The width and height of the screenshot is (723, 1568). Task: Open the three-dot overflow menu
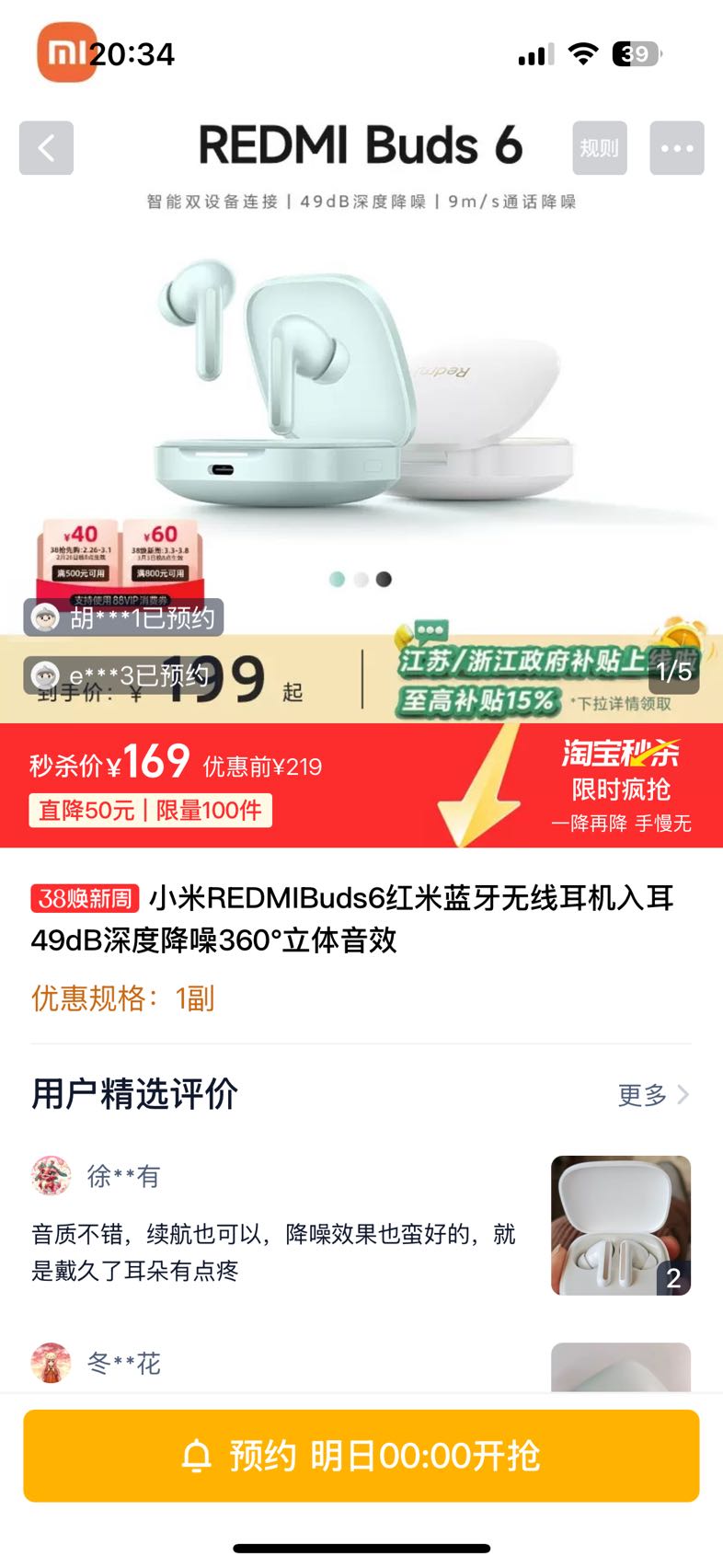pyautogui.click(x=676, y=148)
